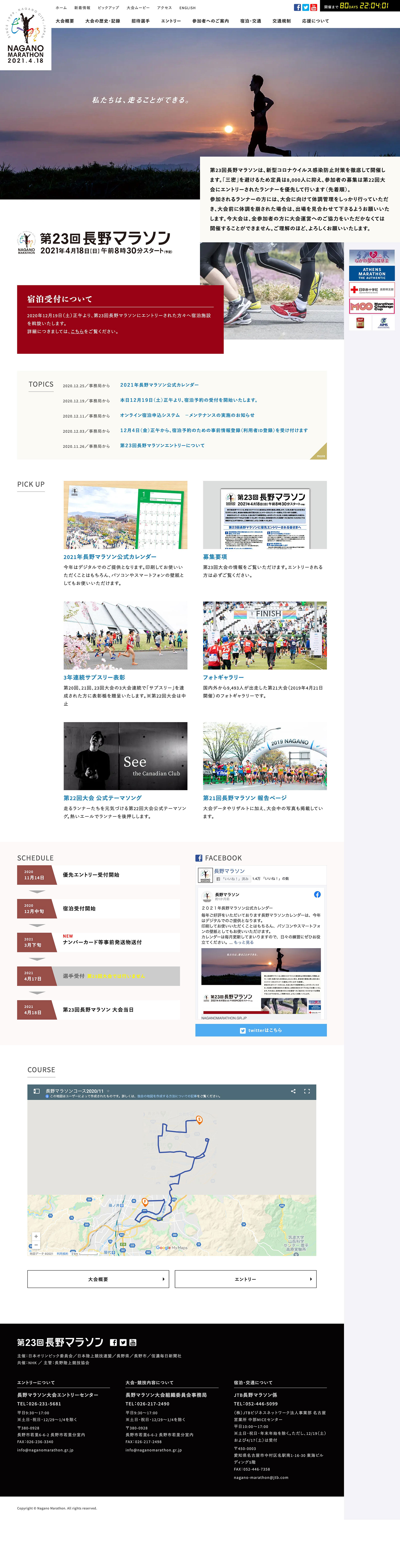Tap the more corner in TOPICS
The width and height of the screenshot is (400, 1568).
[320, 454]
